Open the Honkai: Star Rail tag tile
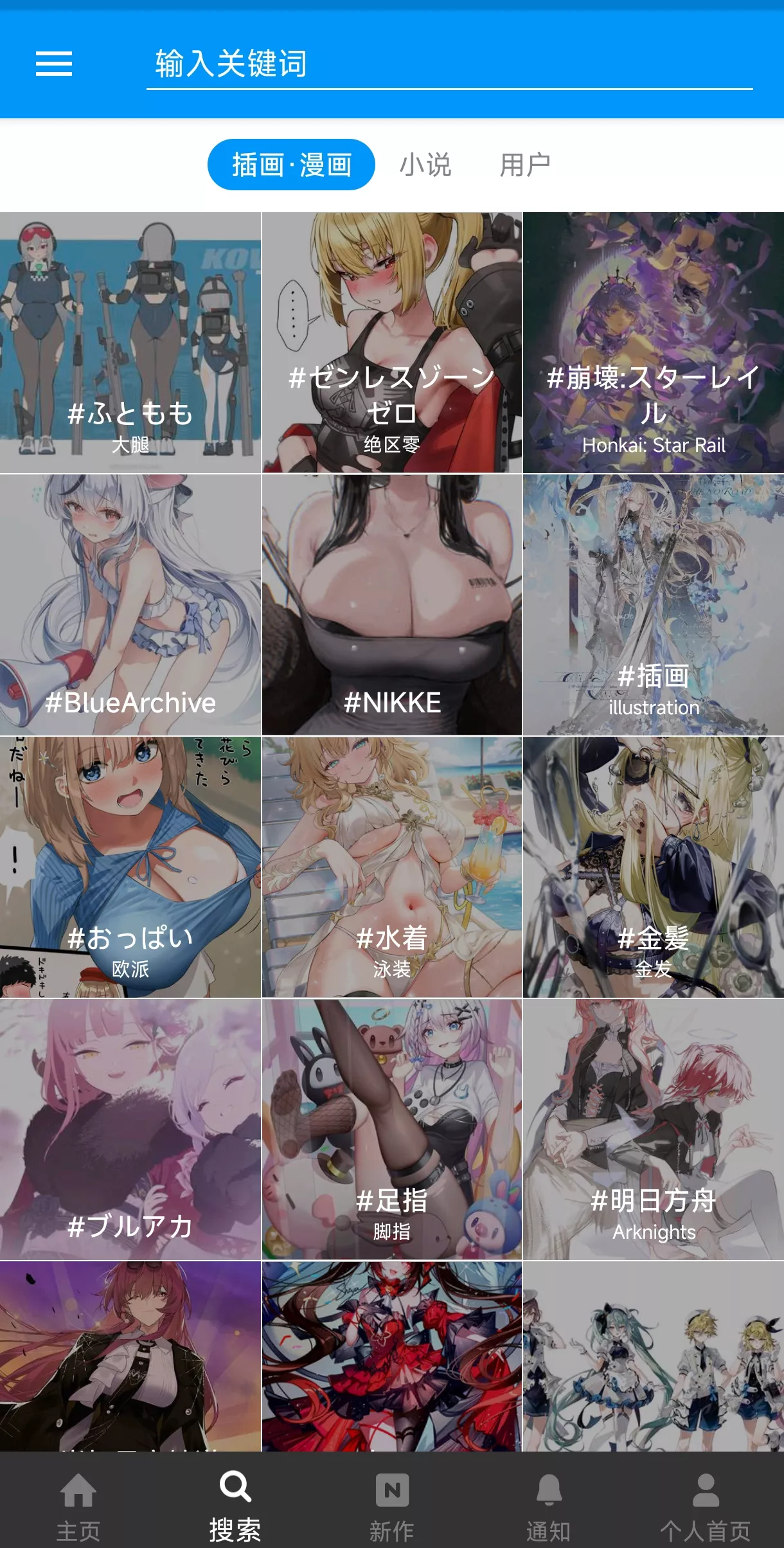This screenshot has height=1548, width=784. (654, 343)
